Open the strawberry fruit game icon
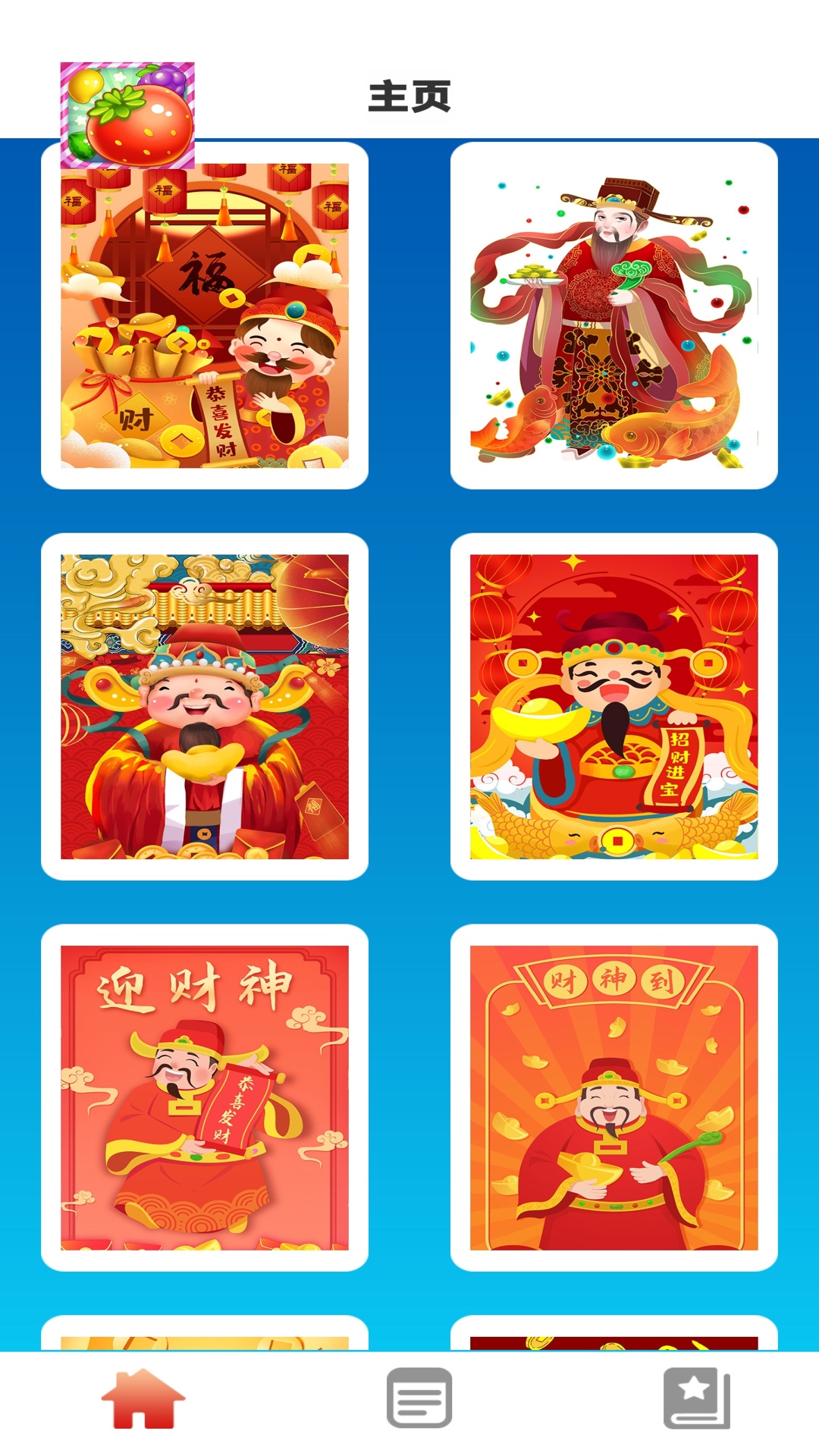 127,115
